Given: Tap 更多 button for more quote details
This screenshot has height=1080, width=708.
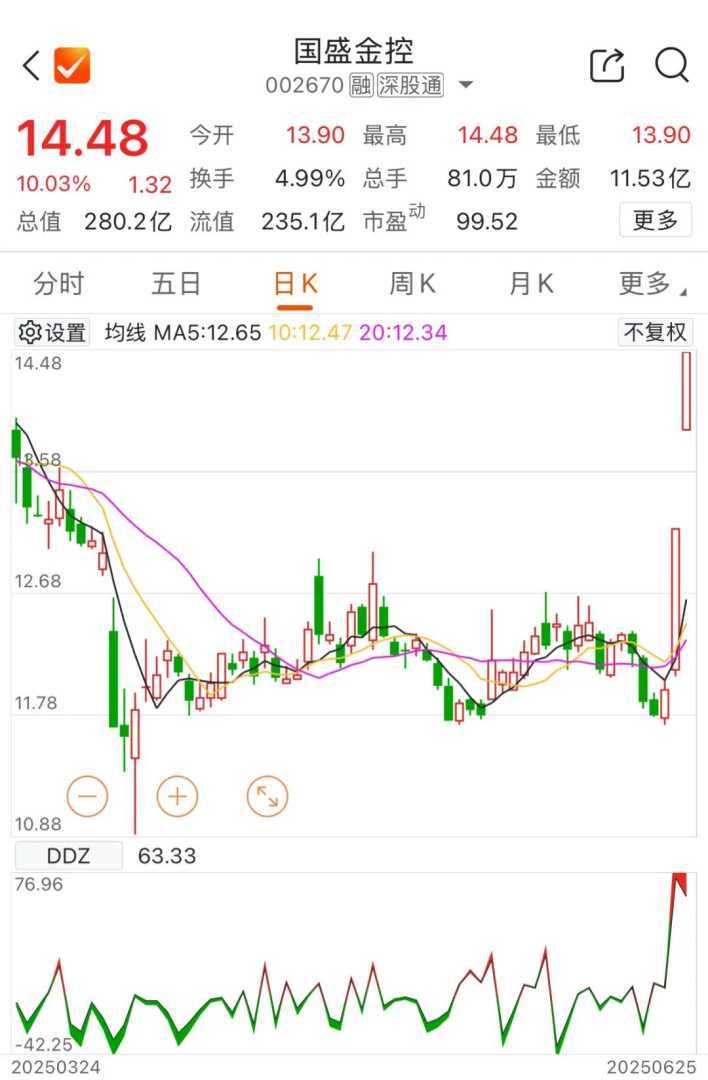Looking at the screenshot, I should tap(655, 220).
